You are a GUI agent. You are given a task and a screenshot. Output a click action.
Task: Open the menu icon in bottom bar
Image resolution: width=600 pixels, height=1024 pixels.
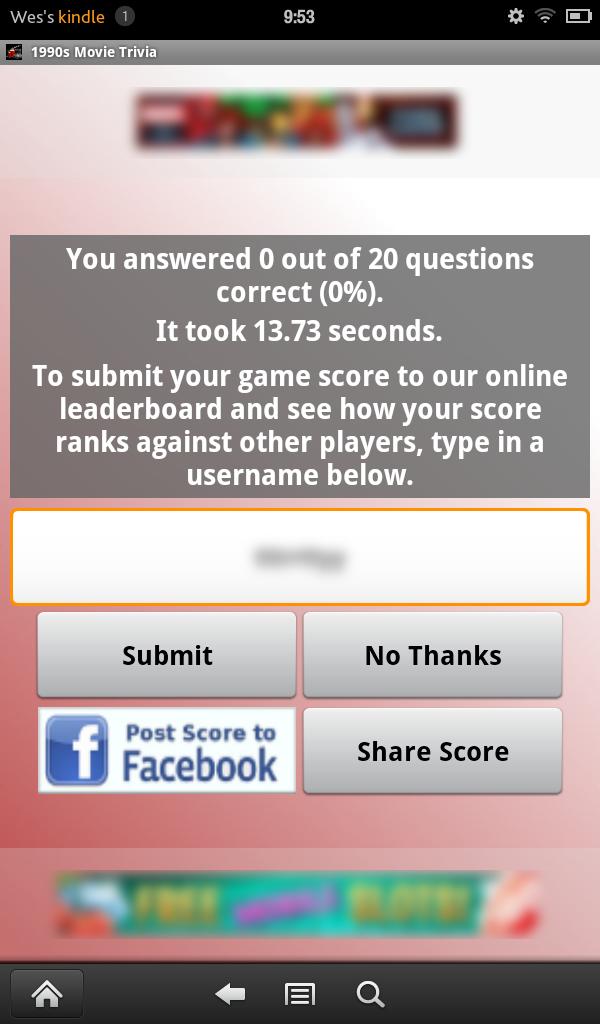(x=300, y=993)
